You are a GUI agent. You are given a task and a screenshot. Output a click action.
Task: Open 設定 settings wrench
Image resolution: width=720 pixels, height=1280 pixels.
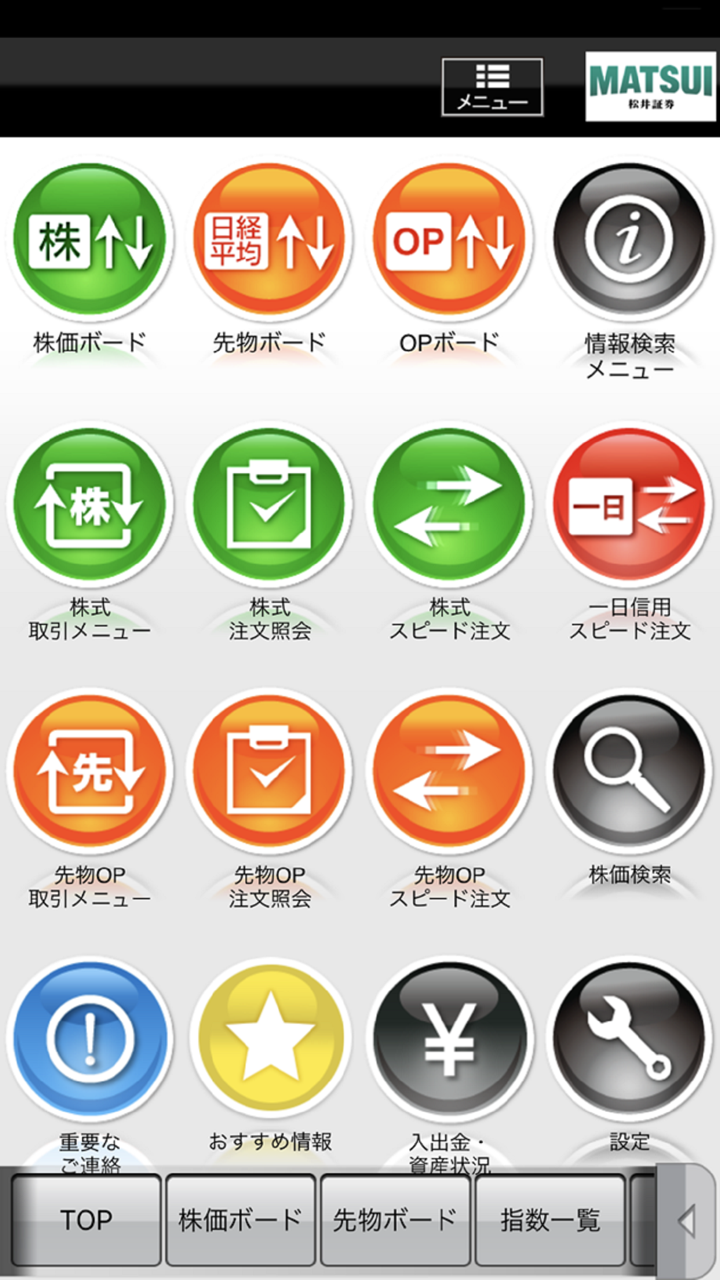click(x=630, y=1038)
